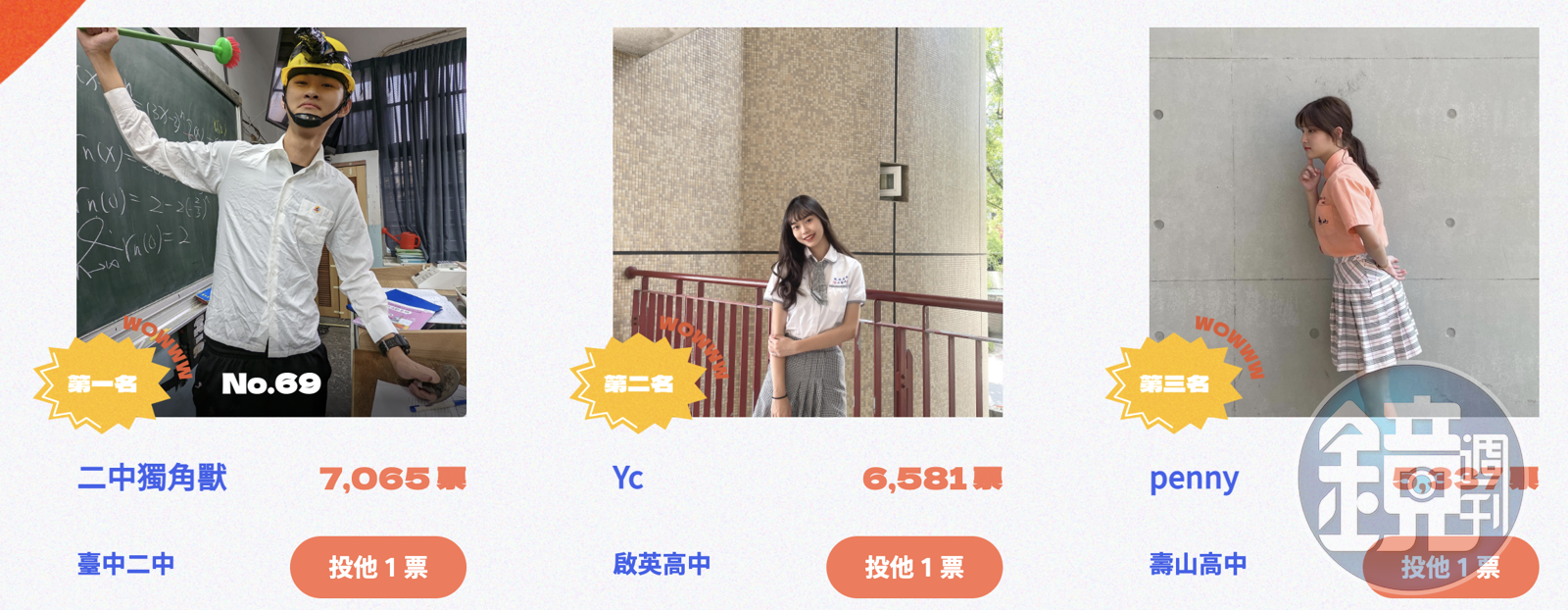
Task: Open 二中獨角獸's No.69 photo card
Action: [271, 222]
